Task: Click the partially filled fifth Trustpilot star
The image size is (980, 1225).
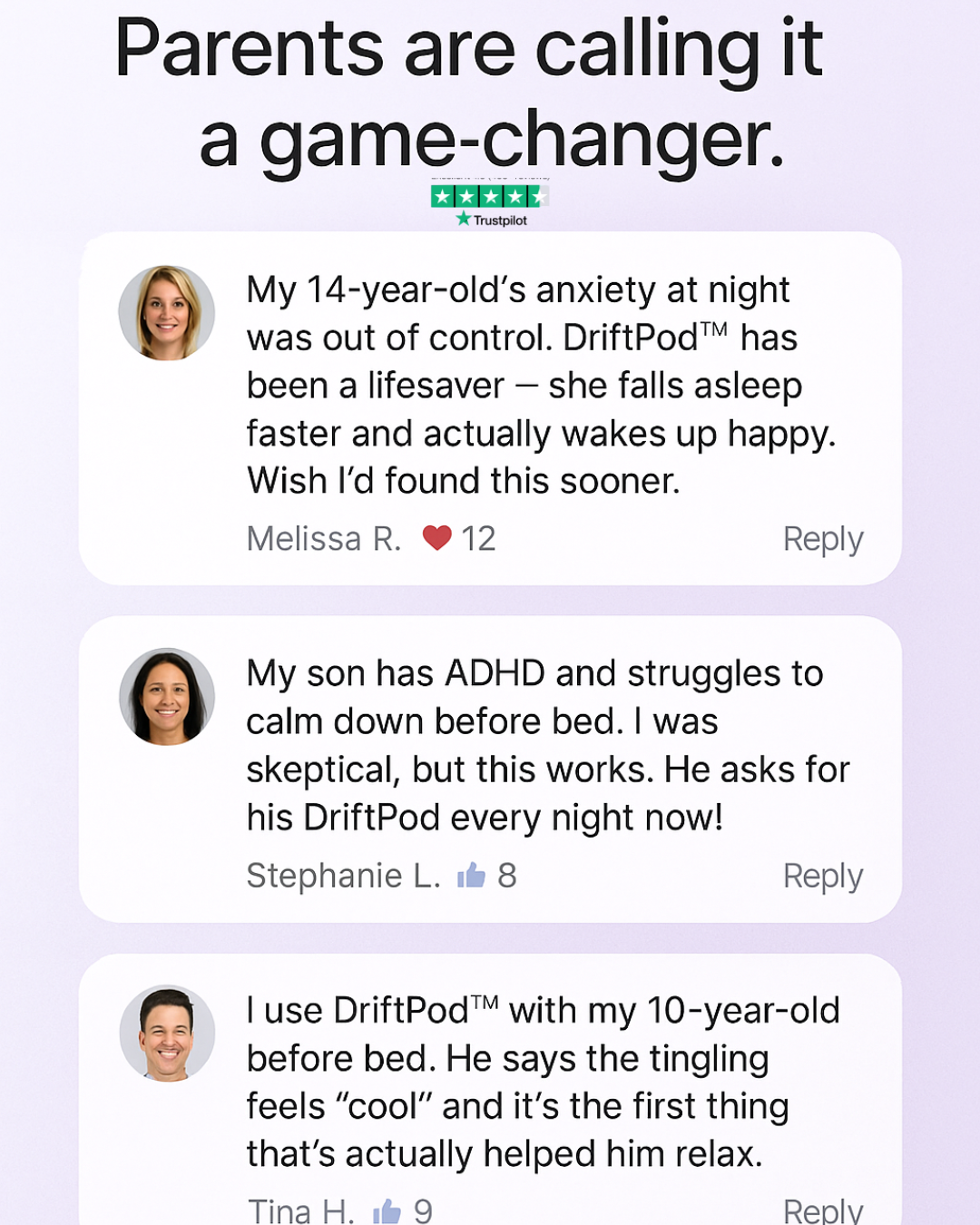Action: pos(539,196)
